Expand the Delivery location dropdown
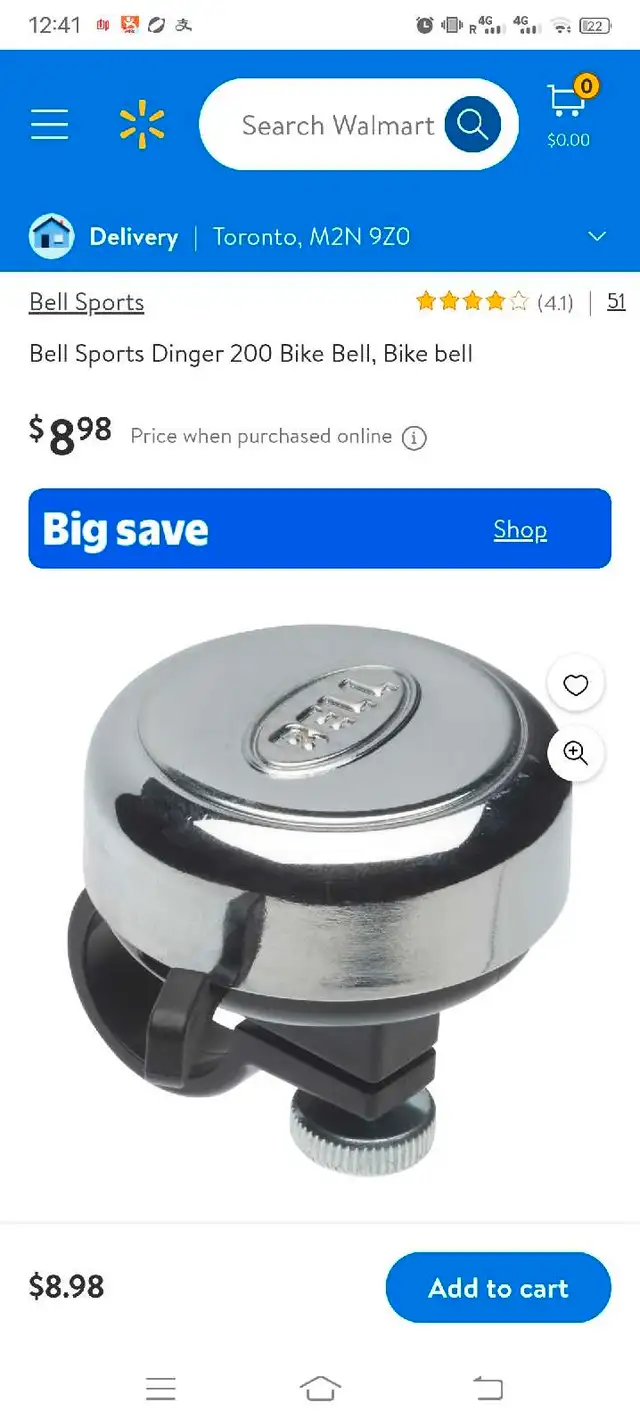Screen dimensions: 640x1426 [x=597, y=237]
